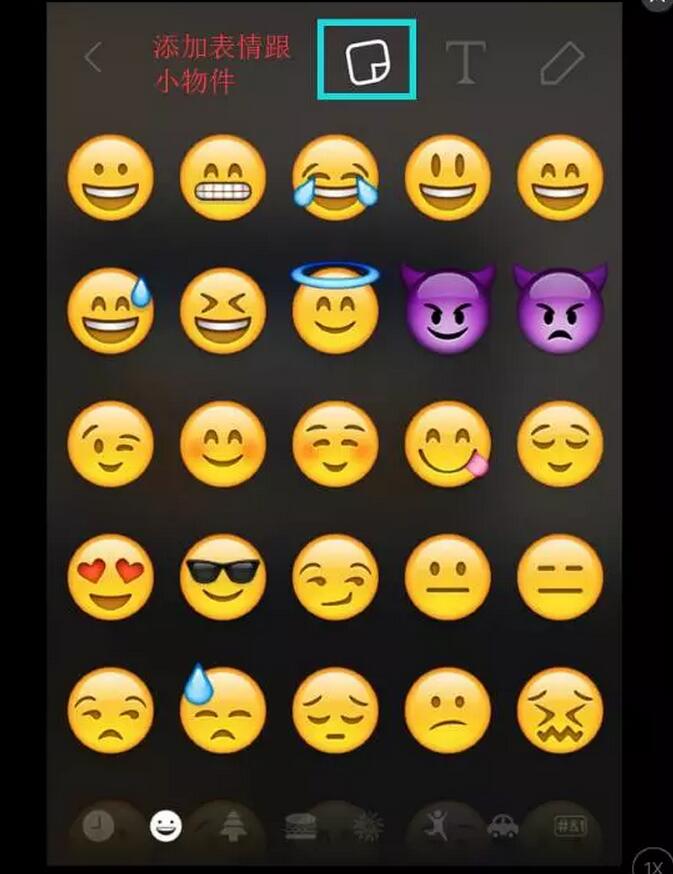
Task: Add text with the T tool
Action: 465,61
